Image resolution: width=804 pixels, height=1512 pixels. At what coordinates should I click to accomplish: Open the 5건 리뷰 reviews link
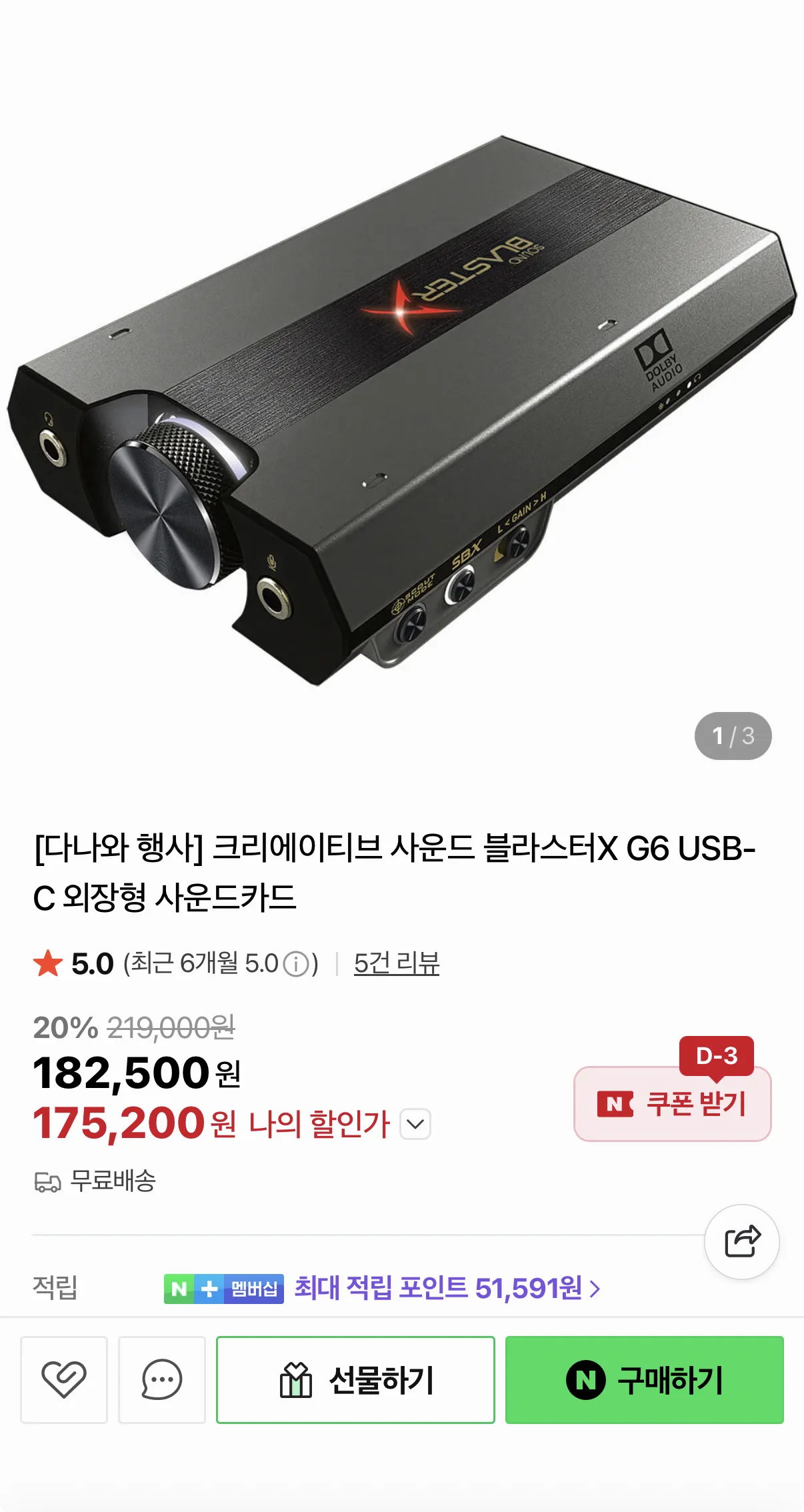pyautogui.click(x=397, y=963)
